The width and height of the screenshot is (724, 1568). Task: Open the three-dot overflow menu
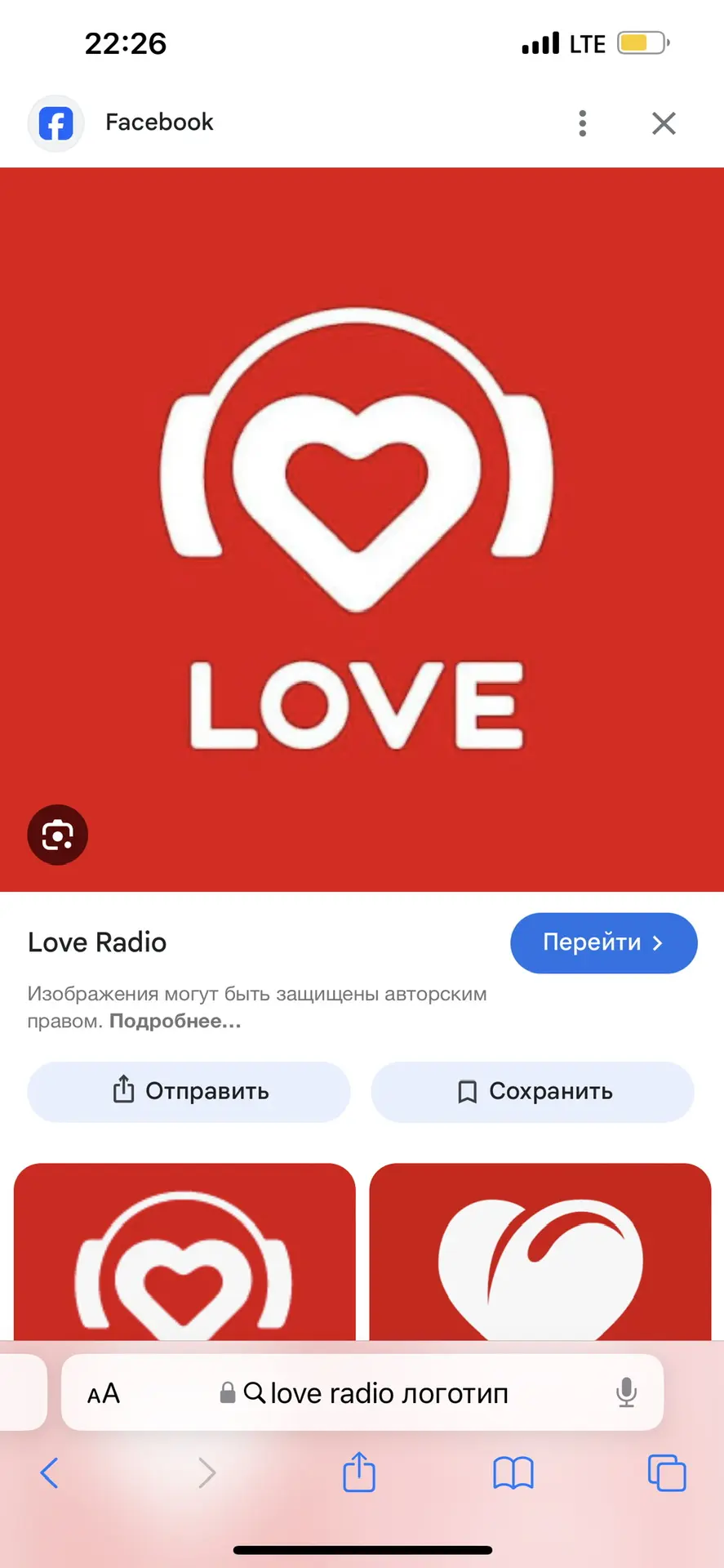pos(582,123)
